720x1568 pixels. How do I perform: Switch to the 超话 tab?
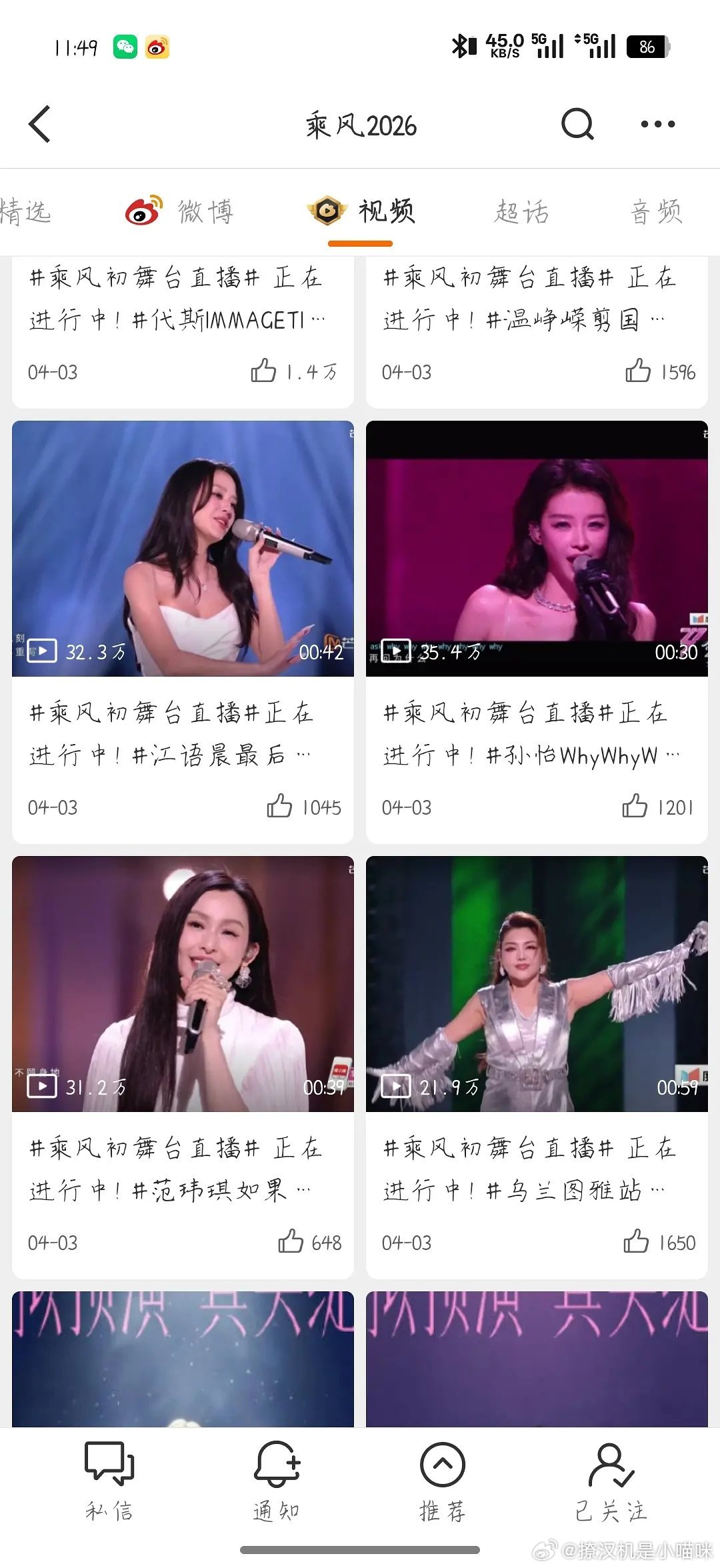pos(521,212)
